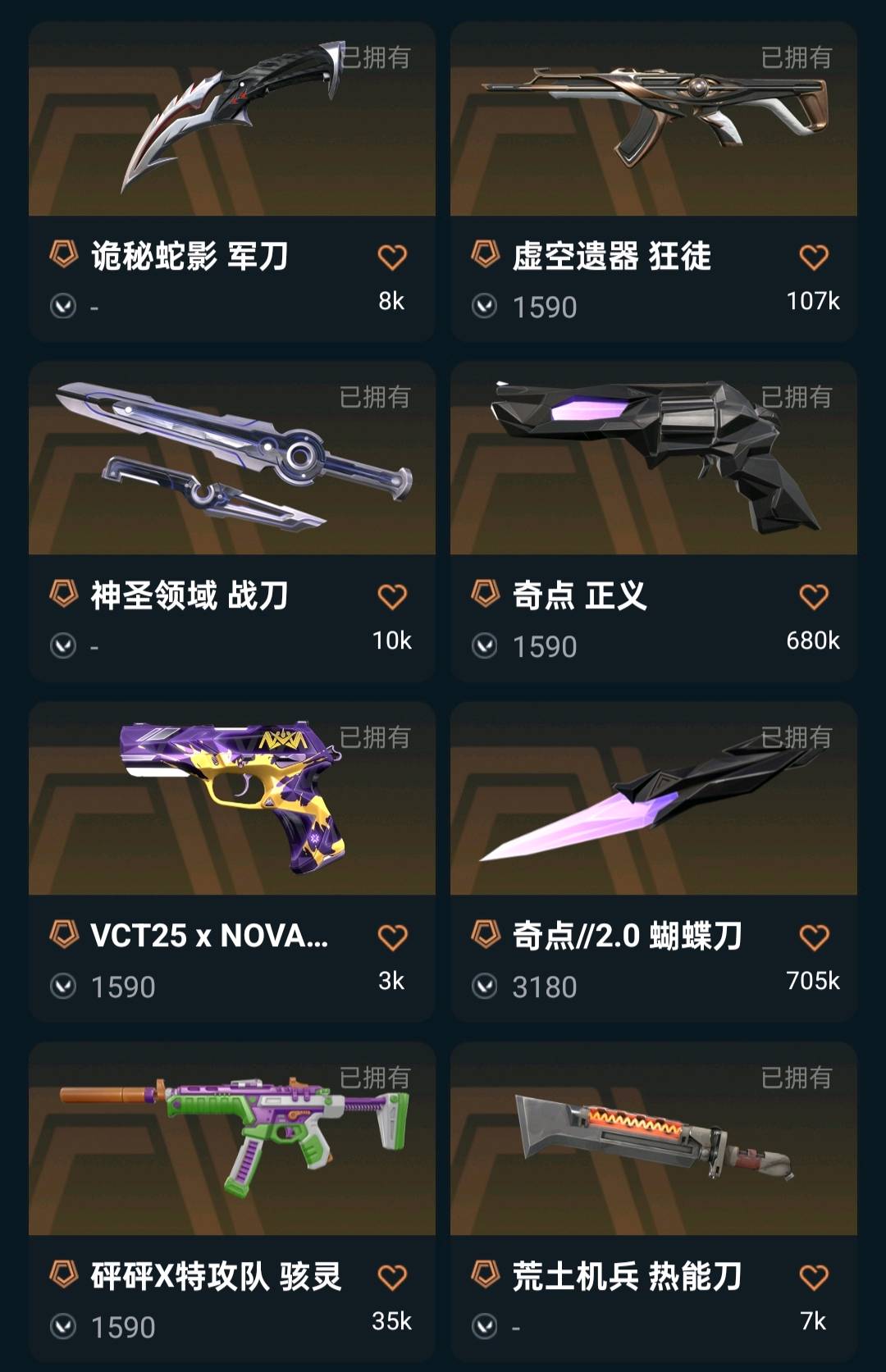The height and width of the screenshot is (1372, 886).
Task: Open the 虚空遗器 狂徒 skin card
Action: tap(653, 123)
